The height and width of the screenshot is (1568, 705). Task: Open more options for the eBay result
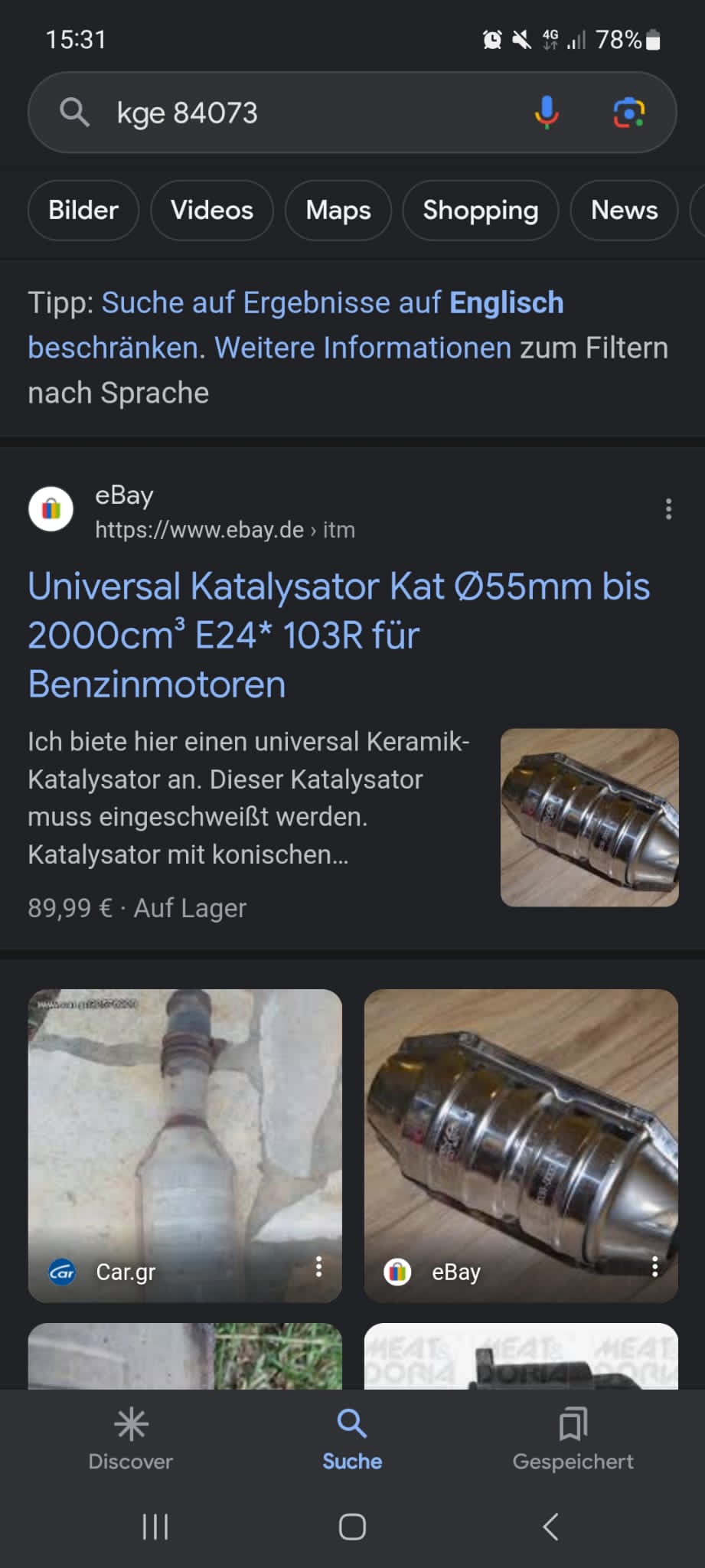point(668,509)
